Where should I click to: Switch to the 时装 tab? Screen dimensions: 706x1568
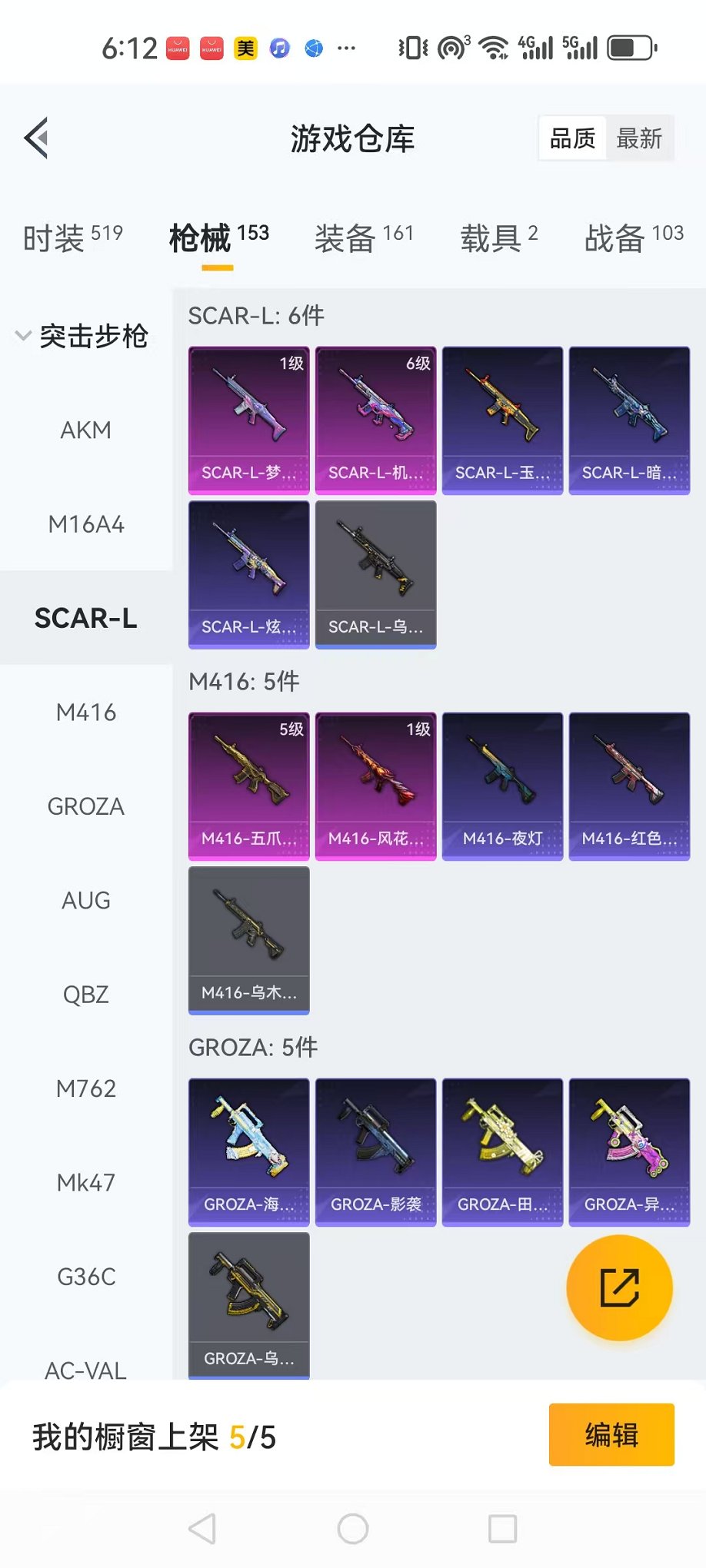(x=72, y=238)
